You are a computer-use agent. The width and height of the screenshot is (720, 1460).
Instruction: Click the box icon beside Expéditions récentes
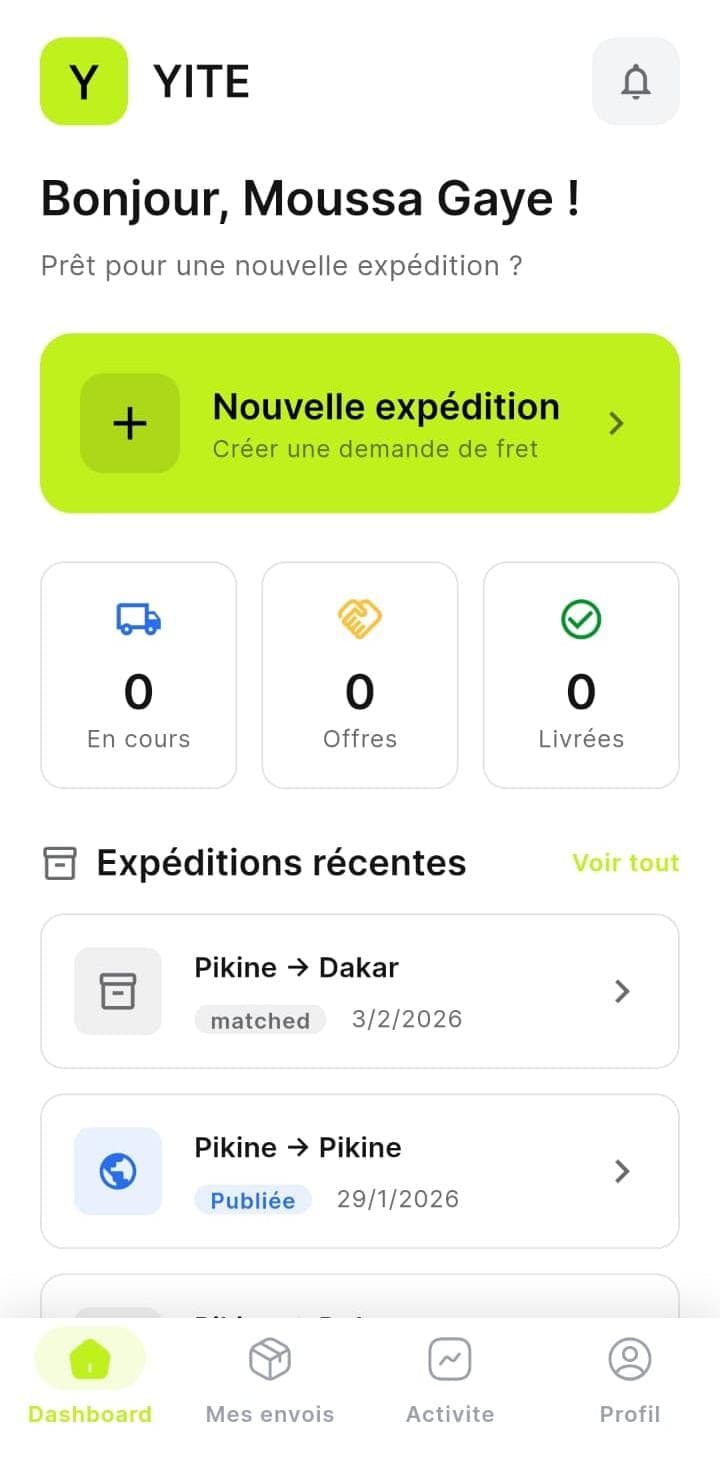click(58, 862)
